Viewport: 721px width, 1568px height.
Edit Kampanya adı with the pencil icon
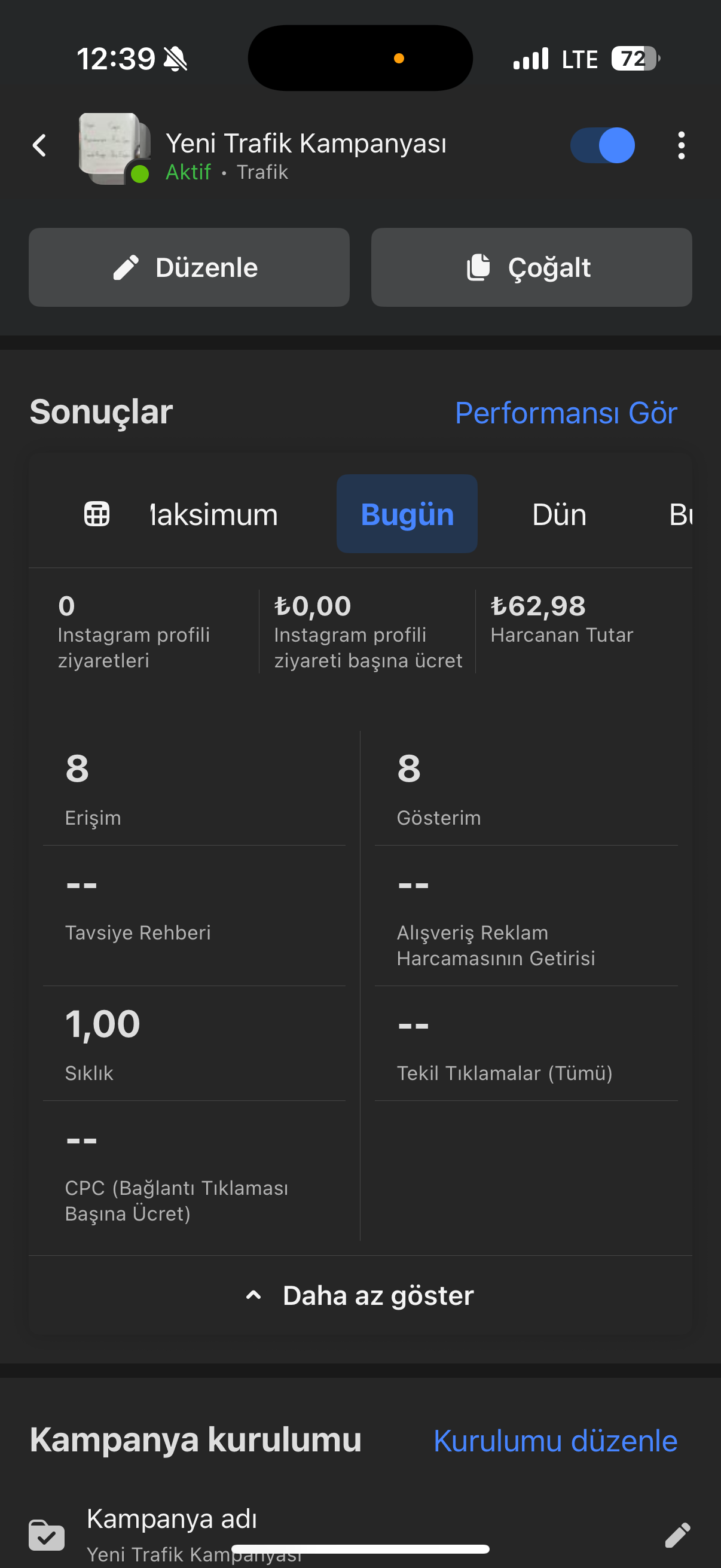[x=677, y=1535]
